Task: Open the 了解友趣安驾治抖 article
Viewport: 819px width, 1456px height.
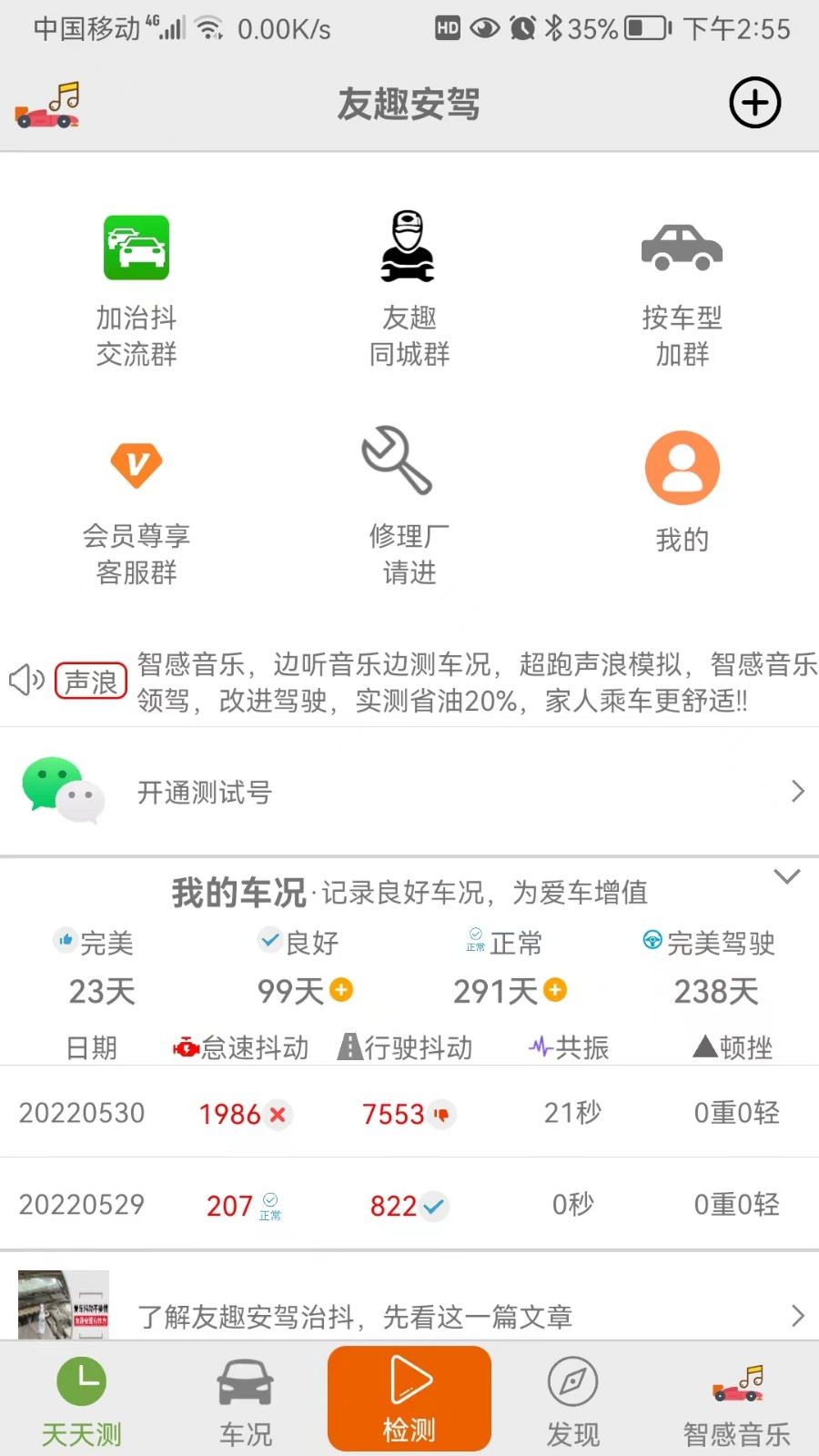Action: (409, 1315)
